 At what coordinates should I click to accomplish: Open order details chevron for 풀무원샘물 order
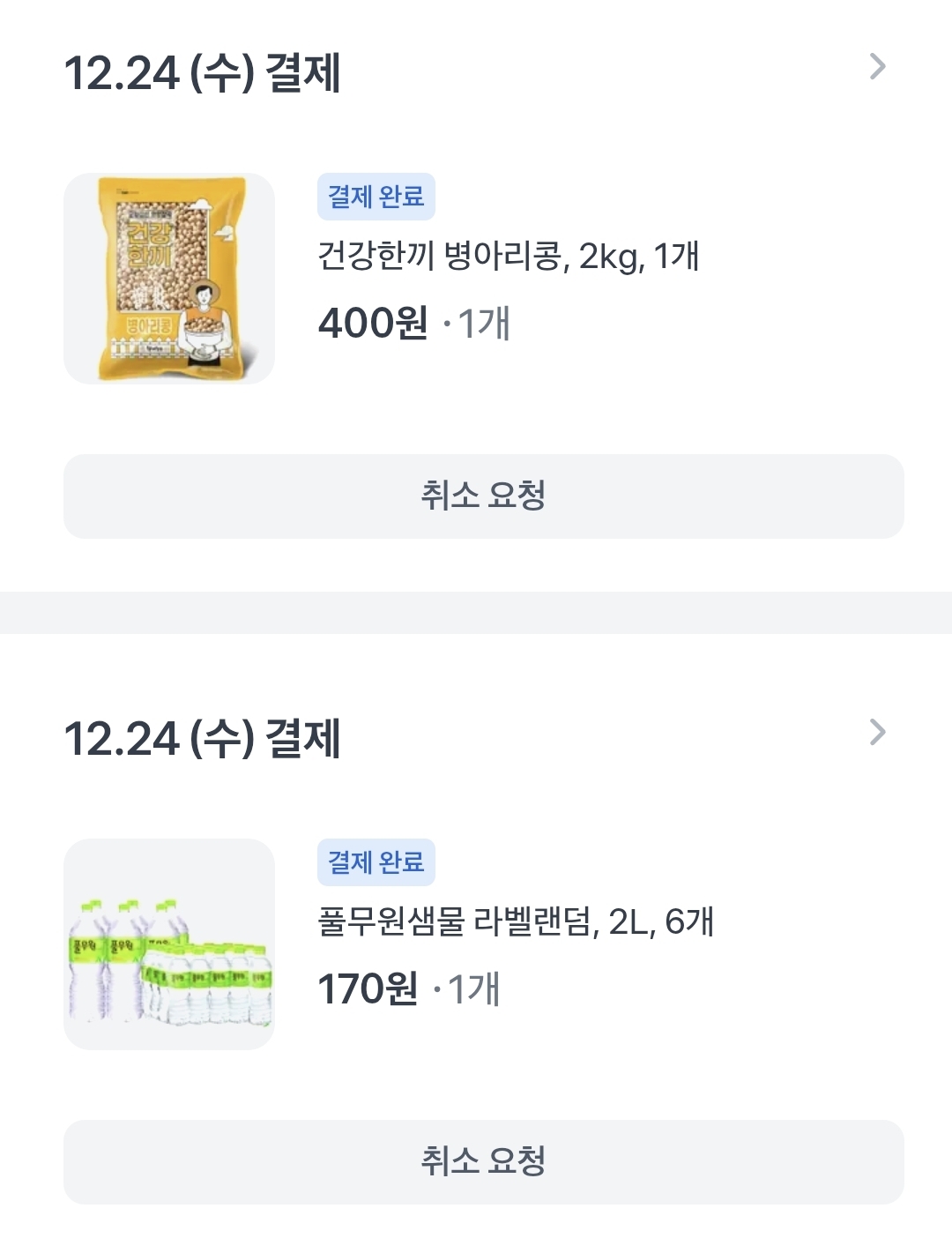point(877,733)
